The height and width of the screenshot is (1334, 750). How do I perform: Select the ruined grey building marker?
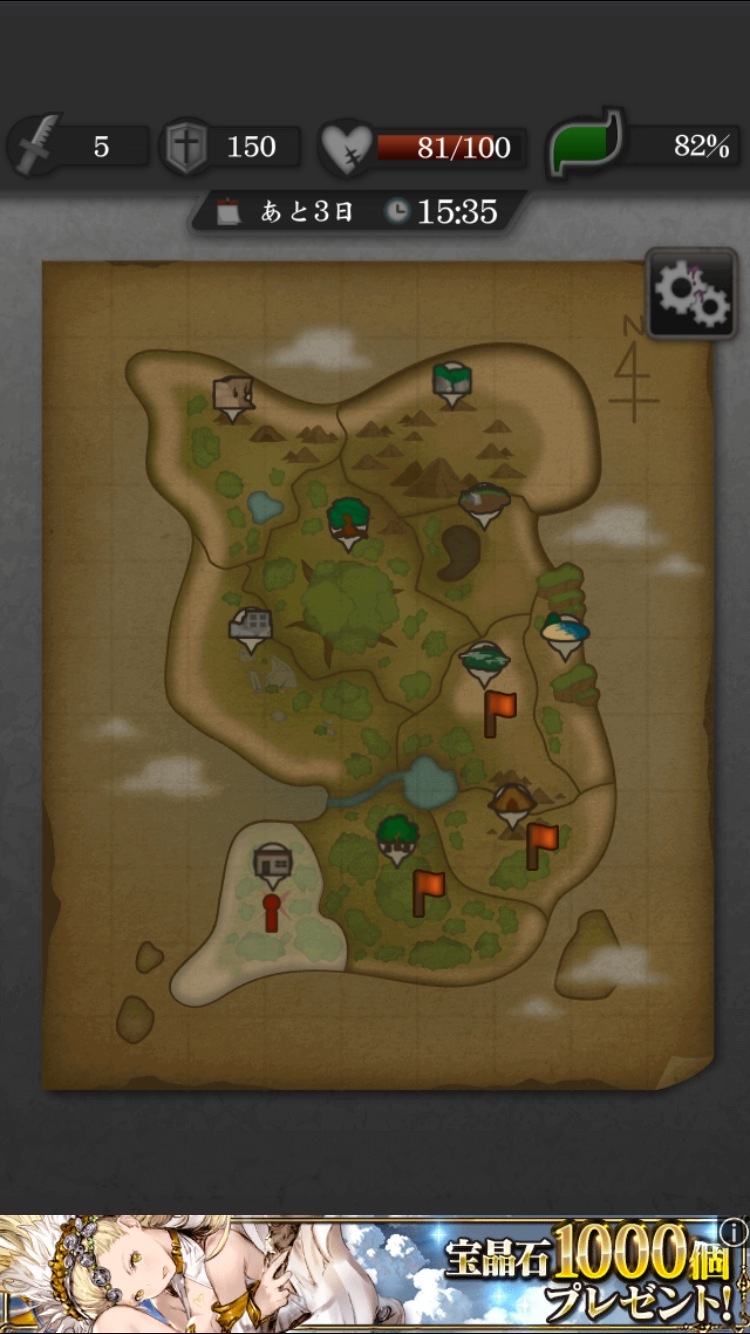pos(250,627)
